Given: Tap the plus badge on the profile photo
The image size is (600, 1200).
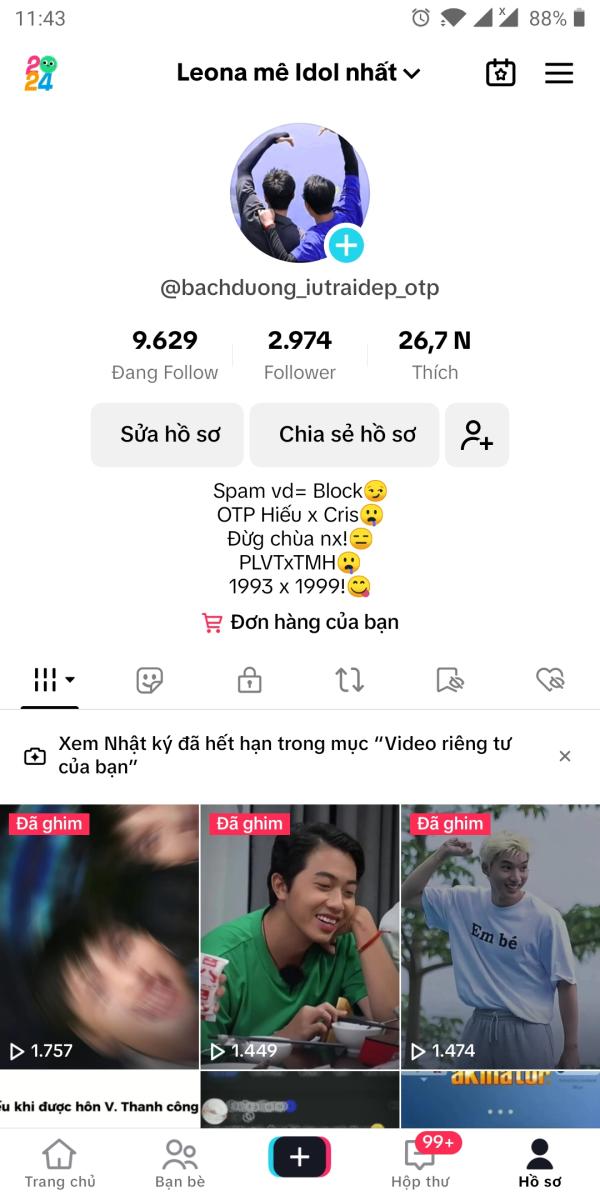Looking at the screenshot, I should coord(346,245).
